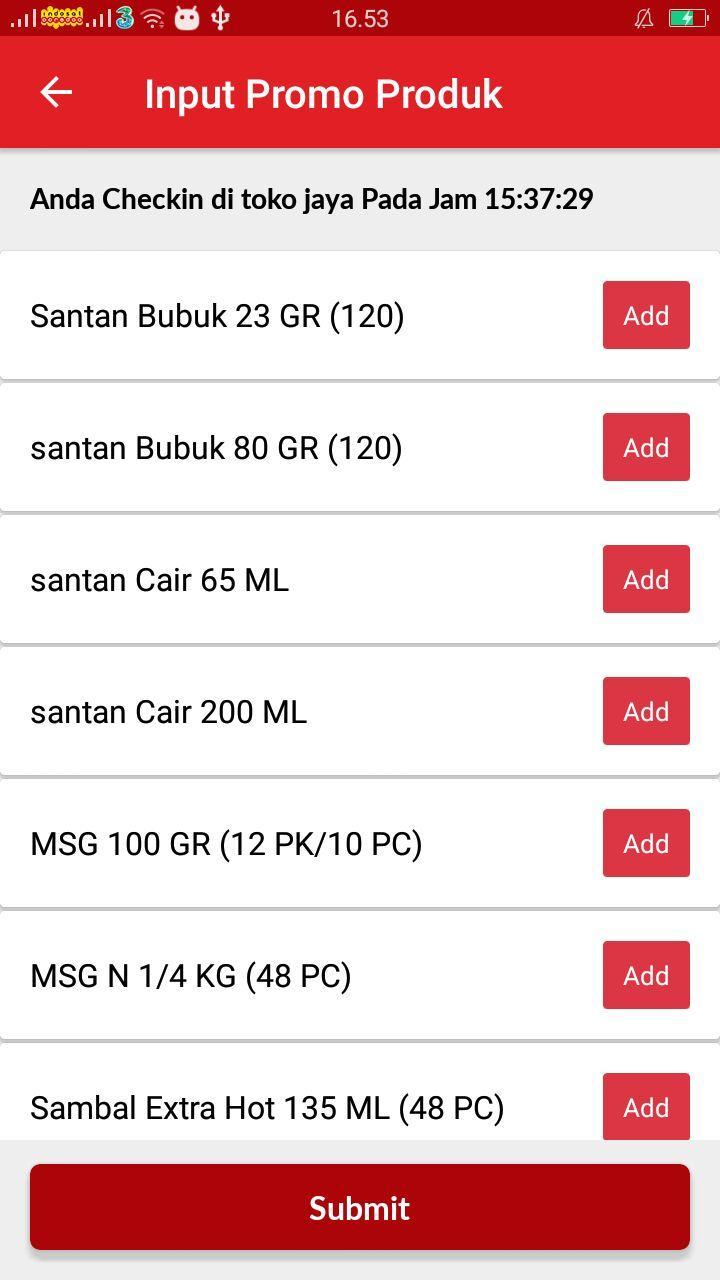The image size is (720, 1280).
Task: Add santan Cair 65 ML
Action: point(646,579)
